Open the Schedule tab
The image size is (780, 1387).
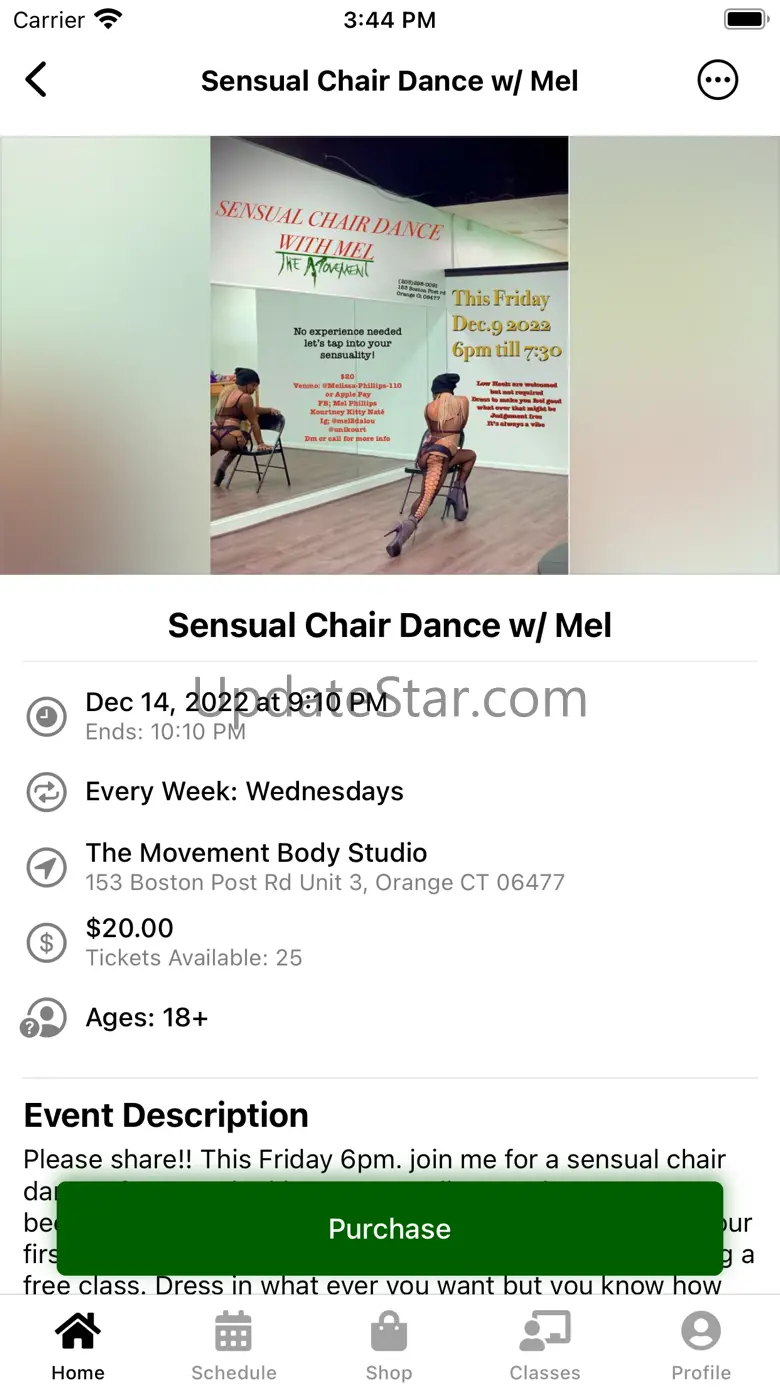tap(234, 1346)
